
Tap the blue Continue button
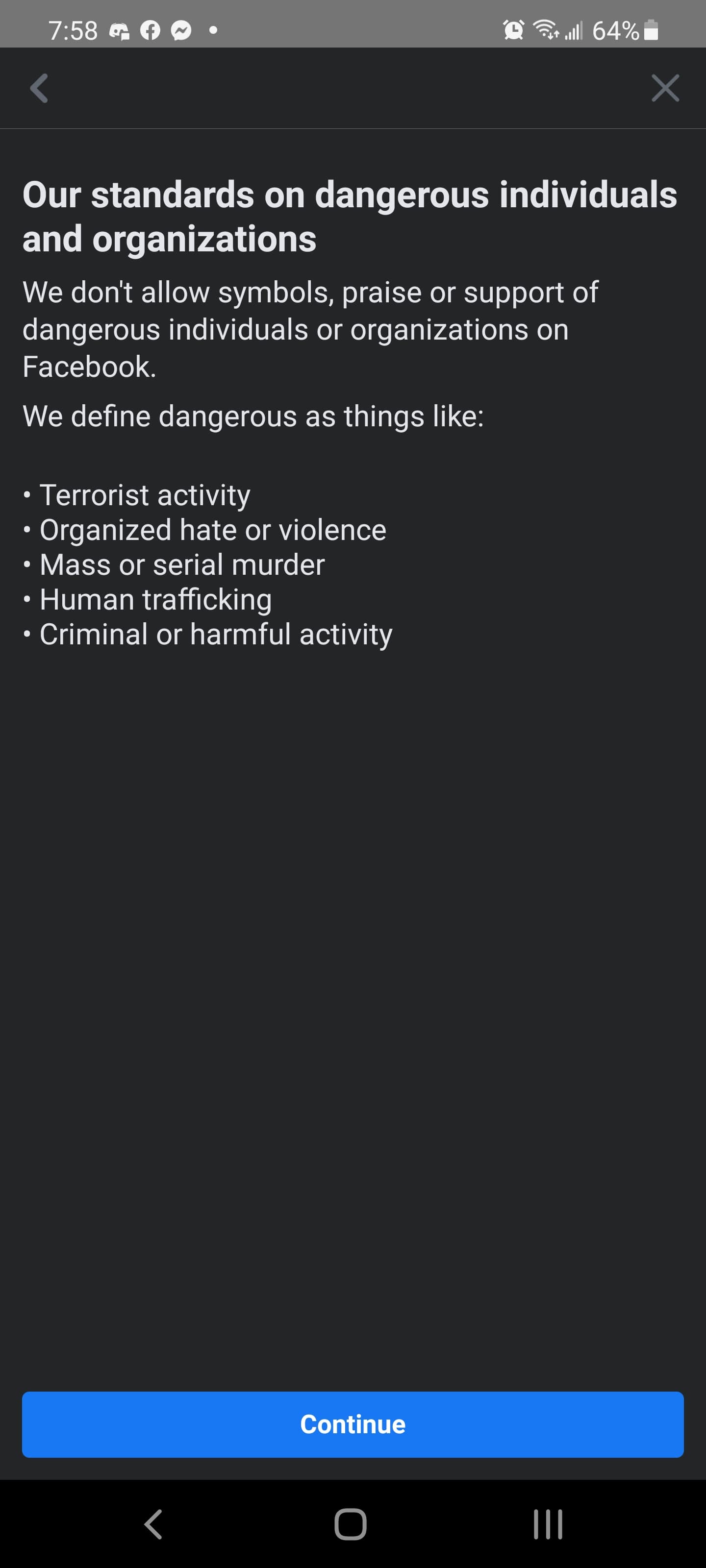[353, 1424]
